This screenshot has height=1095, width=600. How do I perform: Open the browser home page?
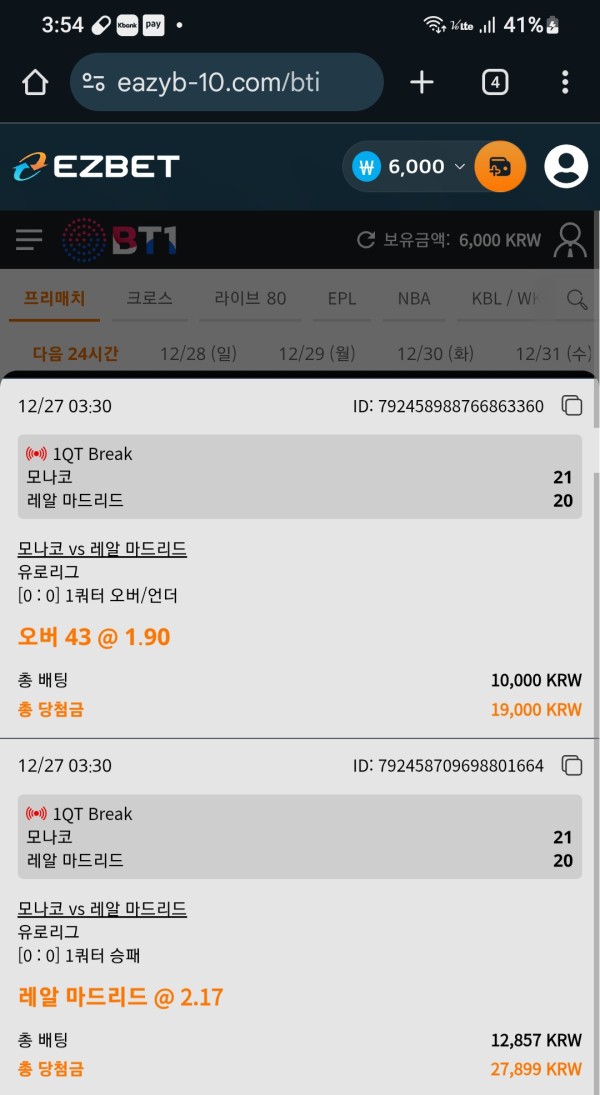[35, 82]
